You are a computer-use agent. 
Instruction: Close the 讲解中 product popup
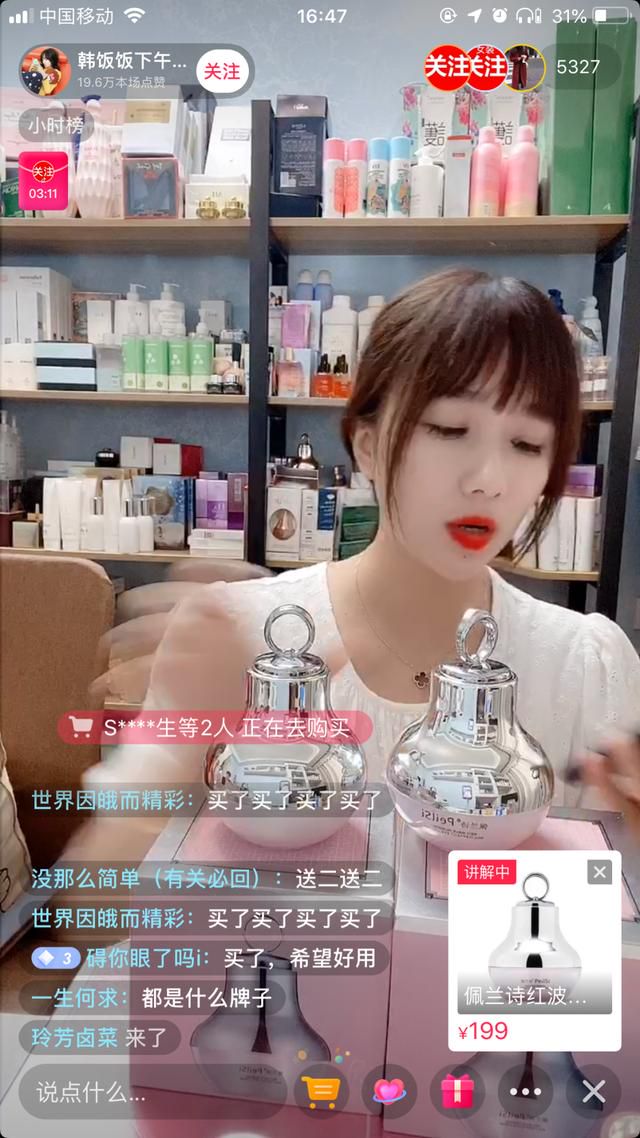click(599, 872)
